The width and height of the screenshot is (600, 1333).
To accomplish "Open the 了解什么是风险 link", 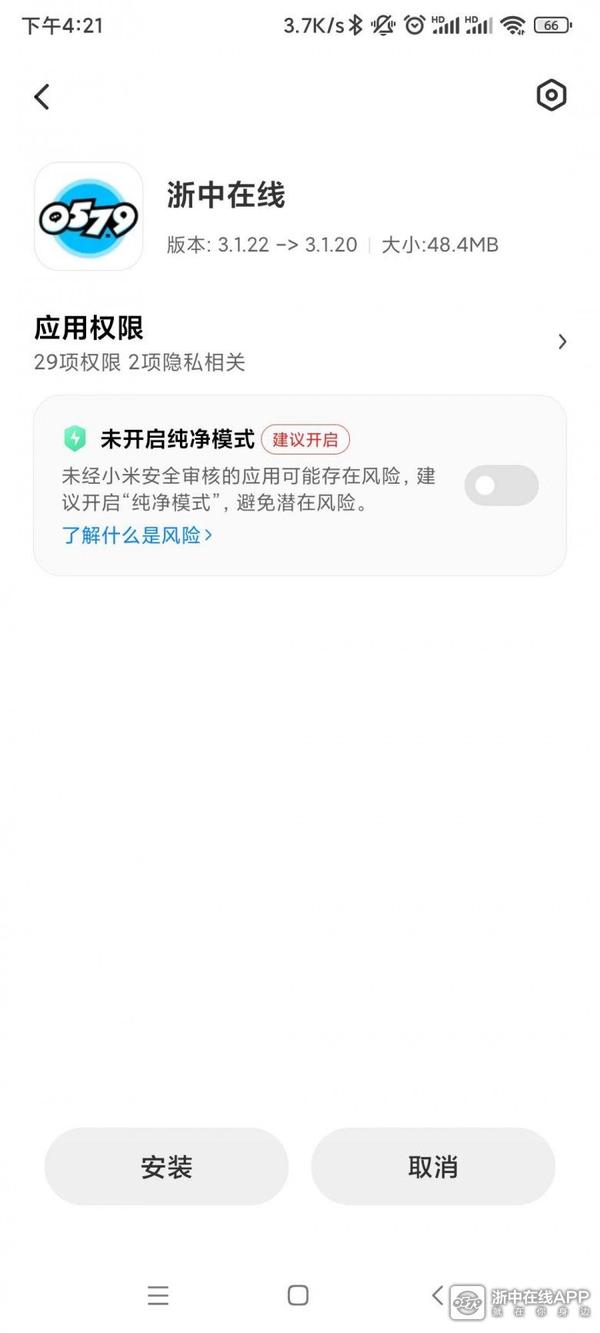I will pos(137,535).
